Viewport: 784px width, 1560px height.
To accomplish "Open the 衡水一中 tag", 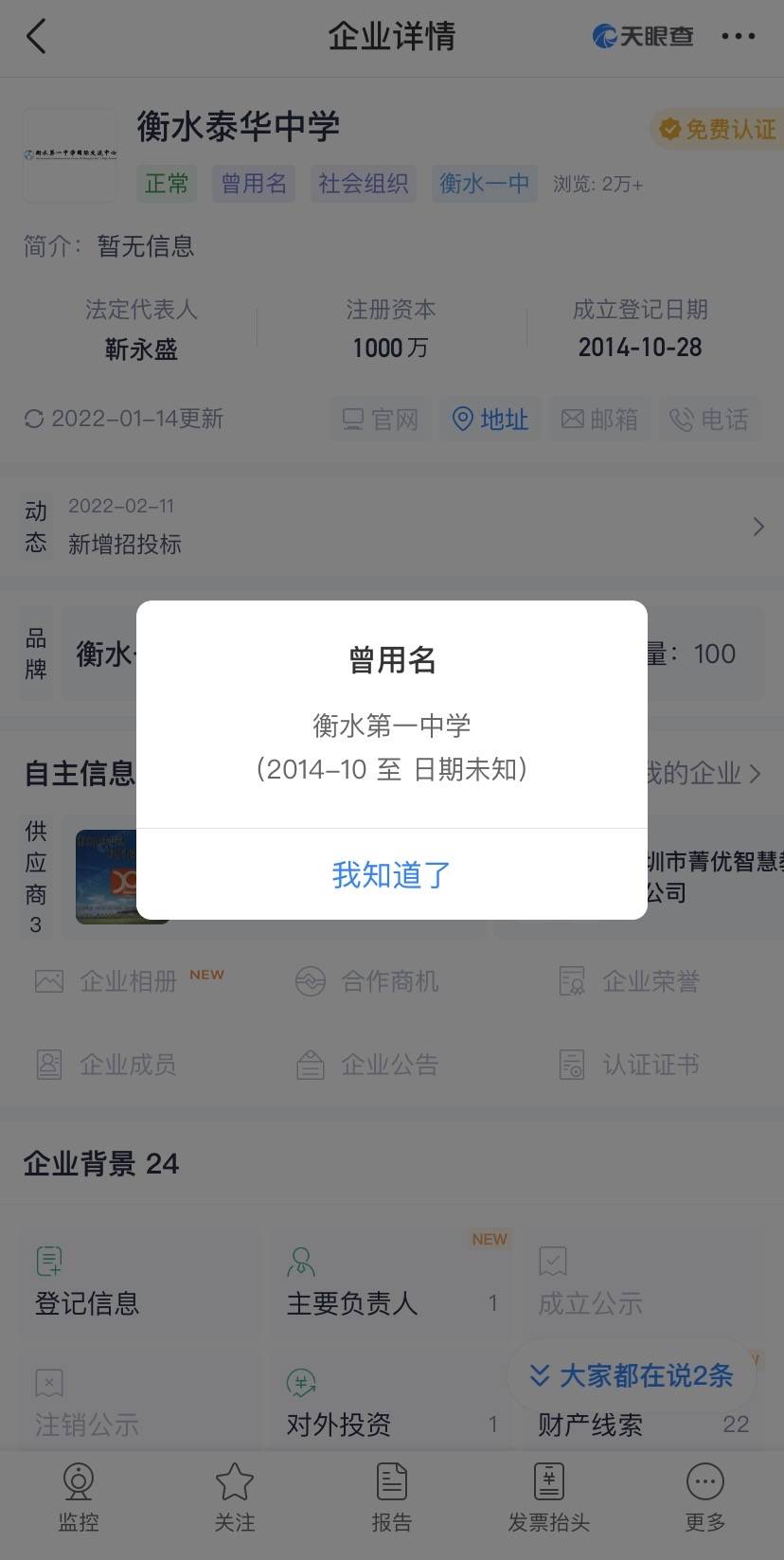I will 484,183.
